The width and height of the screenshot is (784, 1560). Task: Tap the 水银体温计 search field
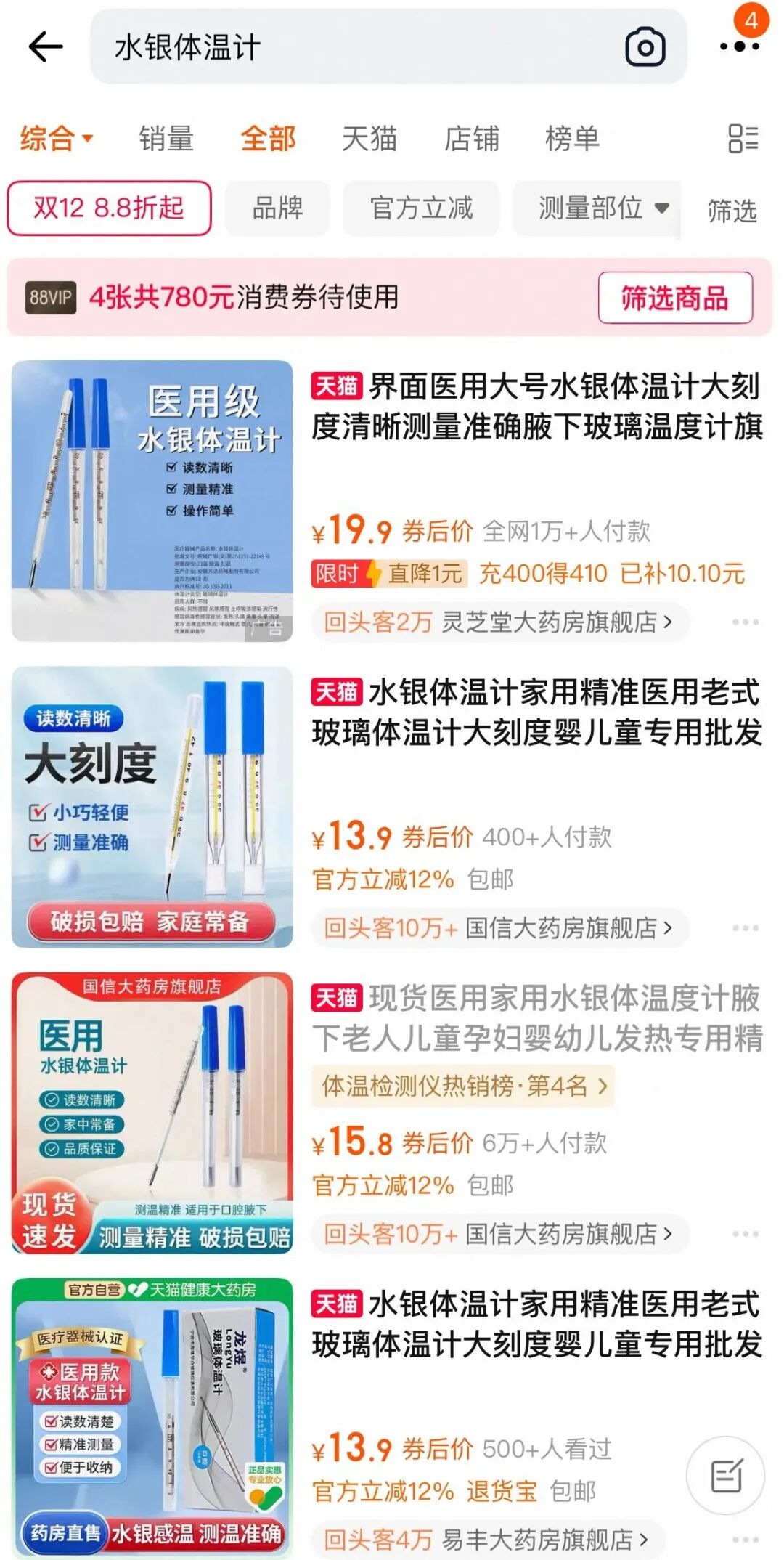click(x=348, y=47)
